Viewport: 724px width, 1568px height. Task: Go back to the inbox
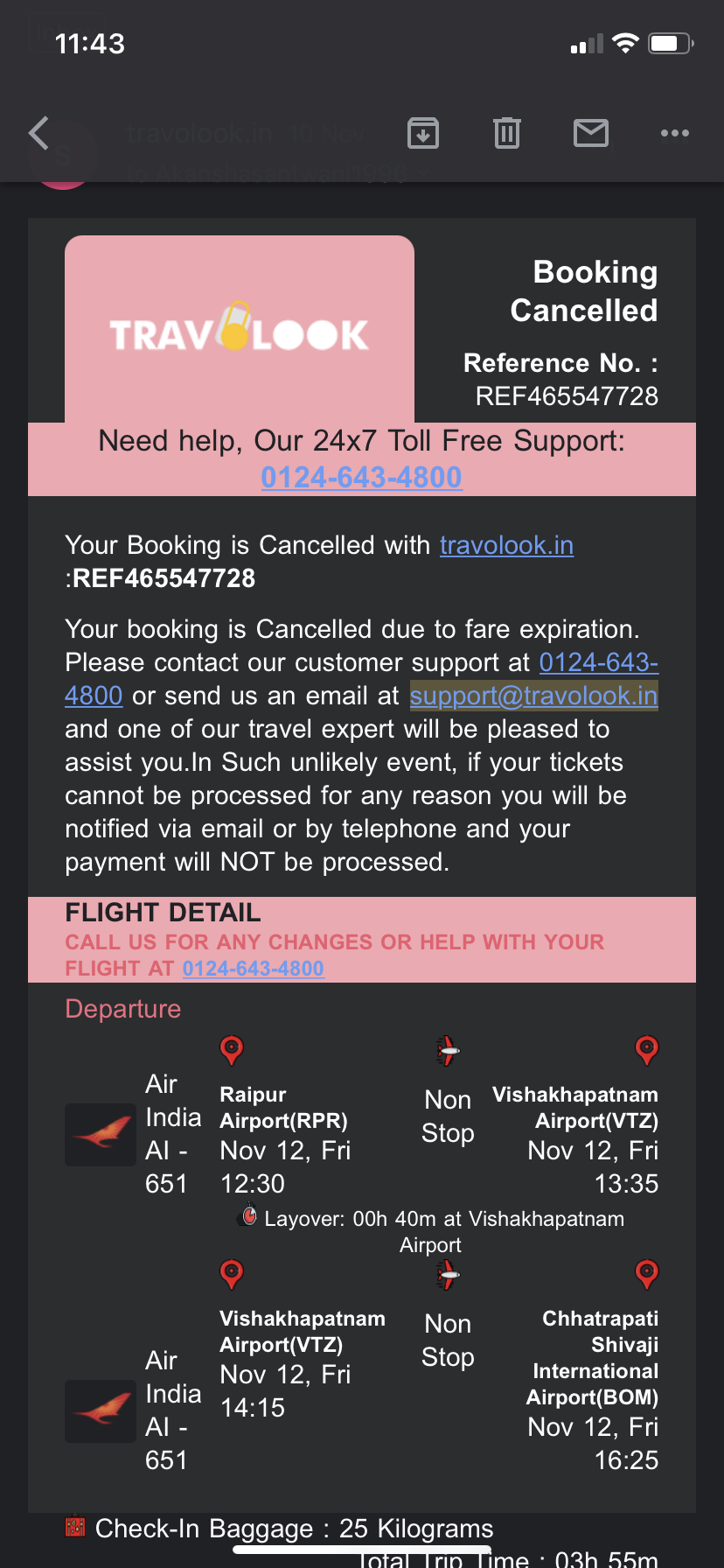[x=39, y=134]
